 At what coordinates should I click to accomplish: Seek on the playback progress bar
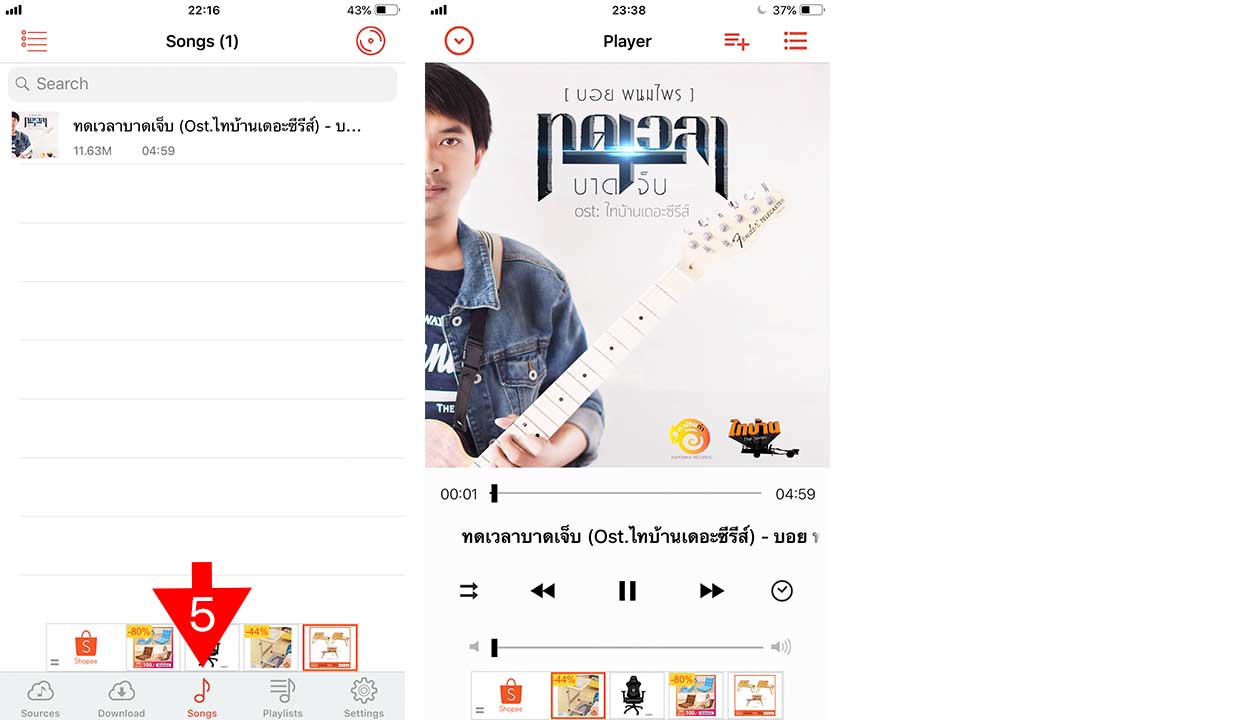(x=627, y=493)
